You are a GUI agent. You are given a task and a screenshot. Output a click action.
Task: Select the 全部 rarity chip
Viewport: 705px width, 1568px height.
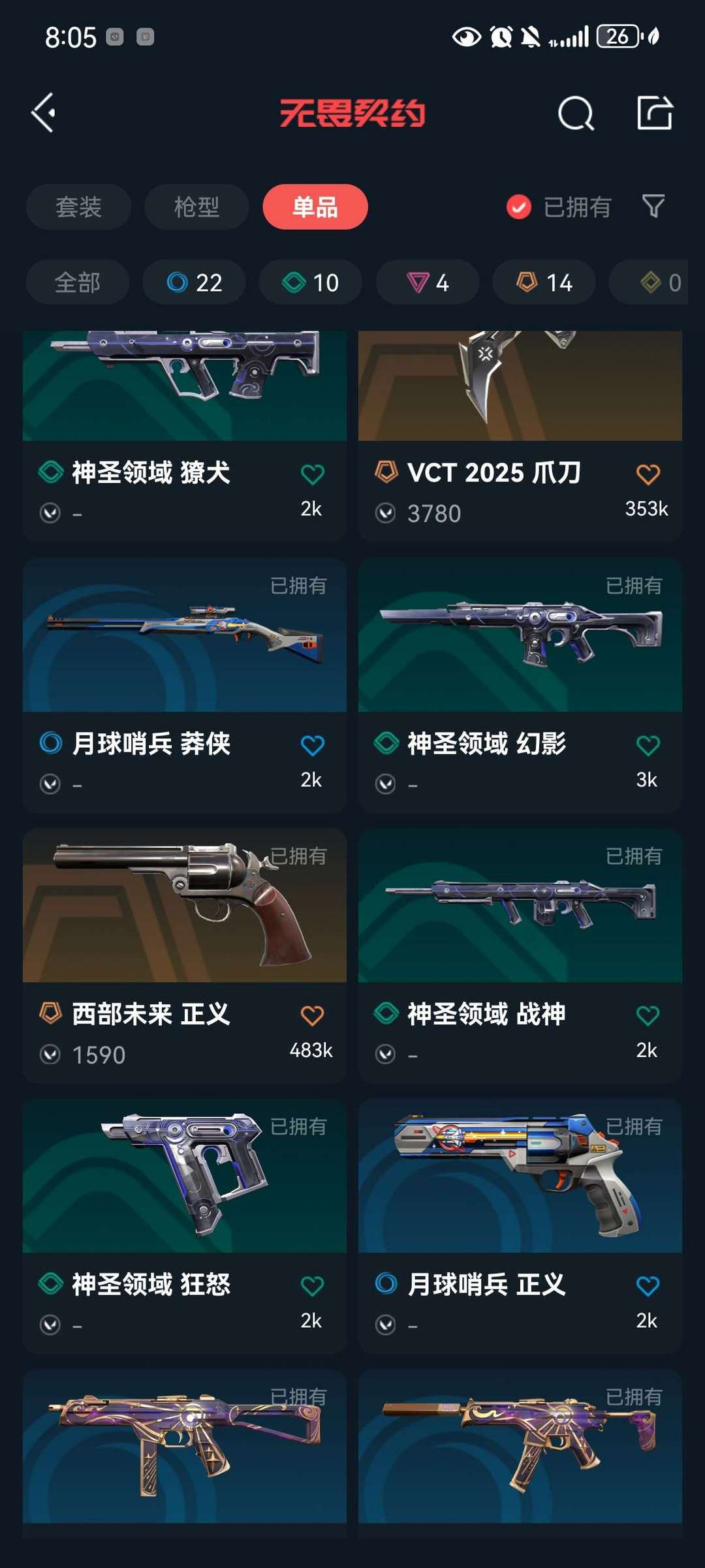tap(78, 283)
